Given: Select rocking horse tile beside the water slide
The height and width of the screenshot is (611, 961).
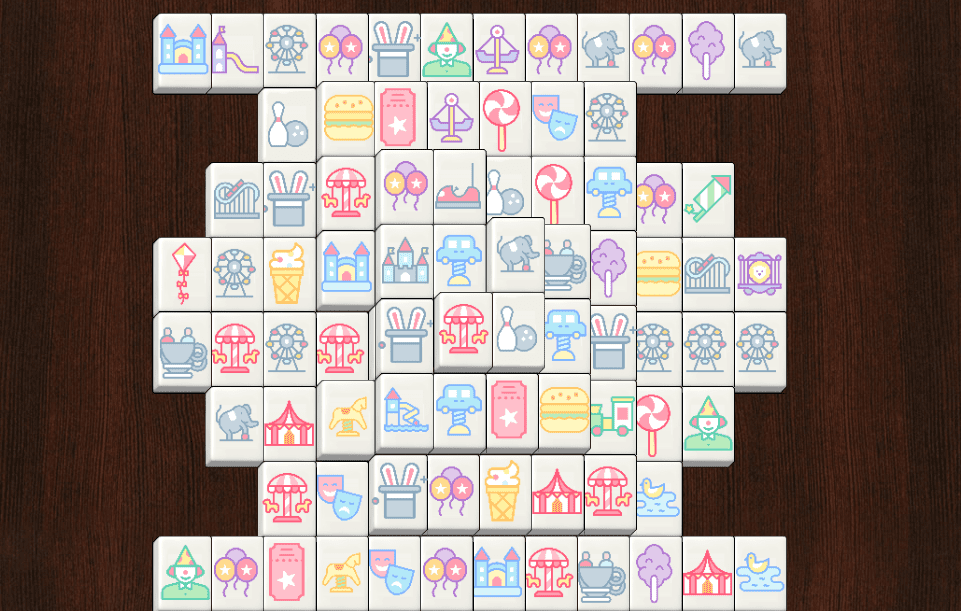Looking at the screenshot, I should click(346, 417).
